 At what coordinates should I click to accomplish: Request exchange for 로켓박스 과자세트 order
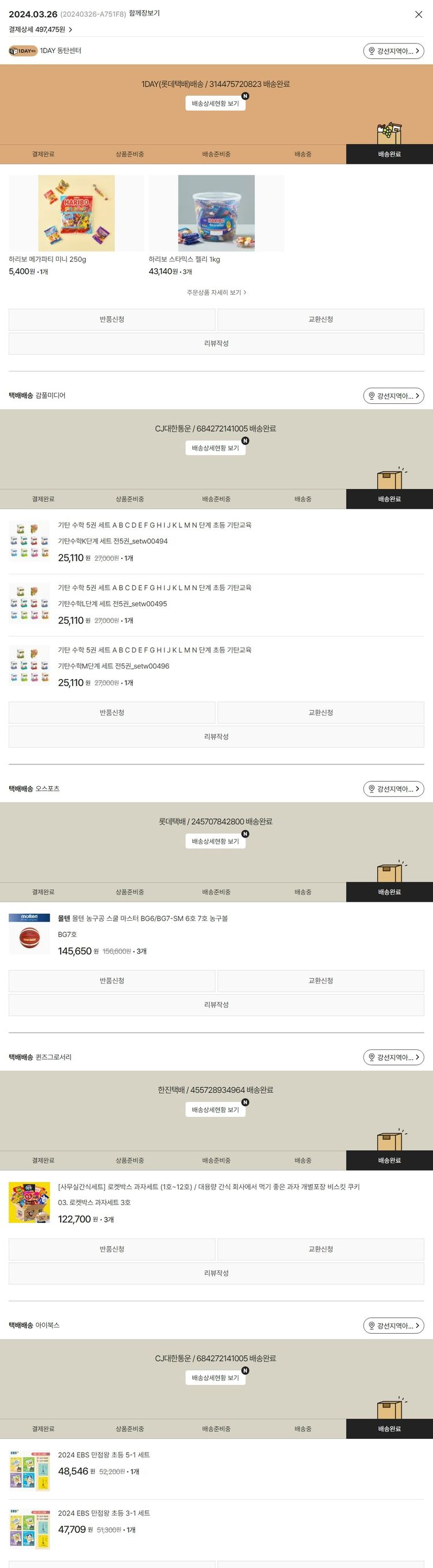click(320, 1249)
